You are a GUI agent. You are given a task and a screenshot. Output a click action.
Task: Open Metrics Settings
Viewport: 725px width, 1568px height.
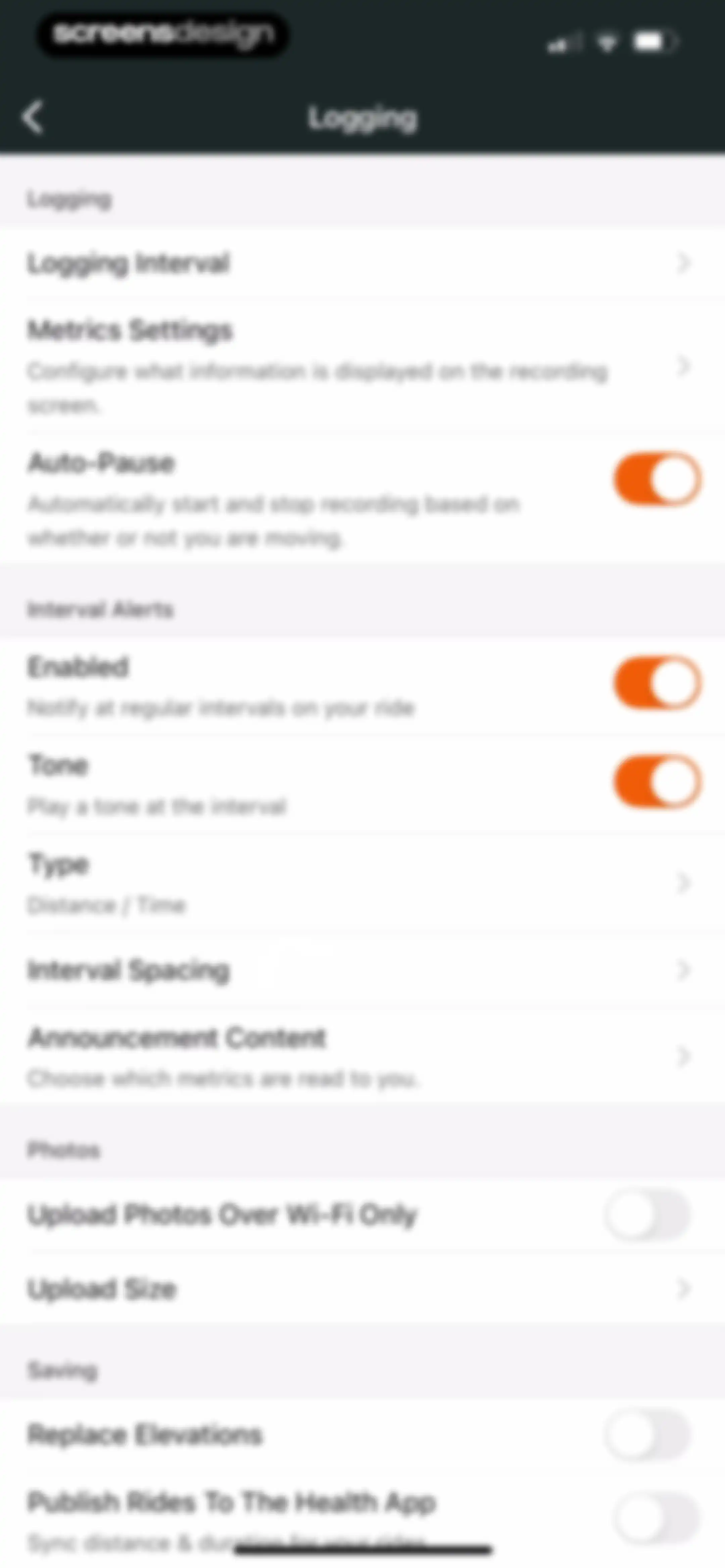(x=362, y=366)
